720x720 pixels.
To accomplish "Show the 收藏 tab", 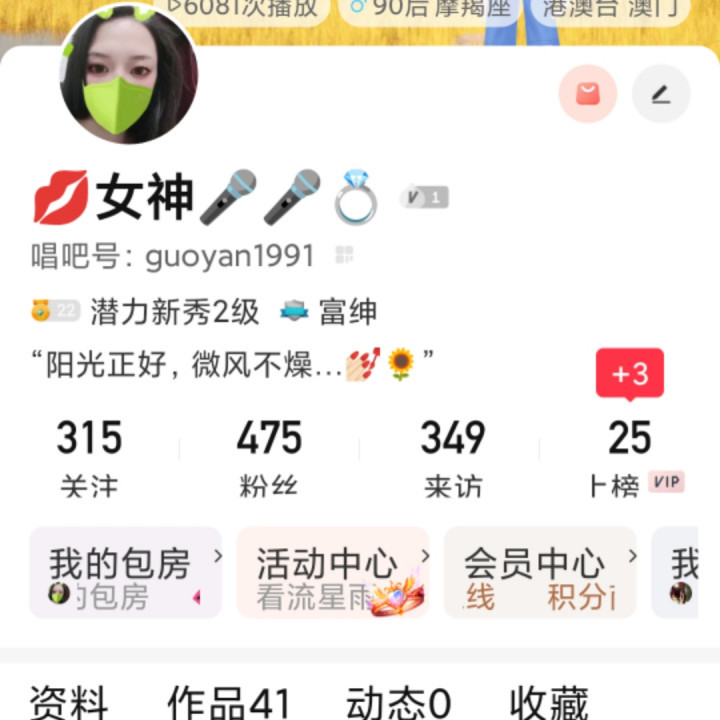I will 549,701.
